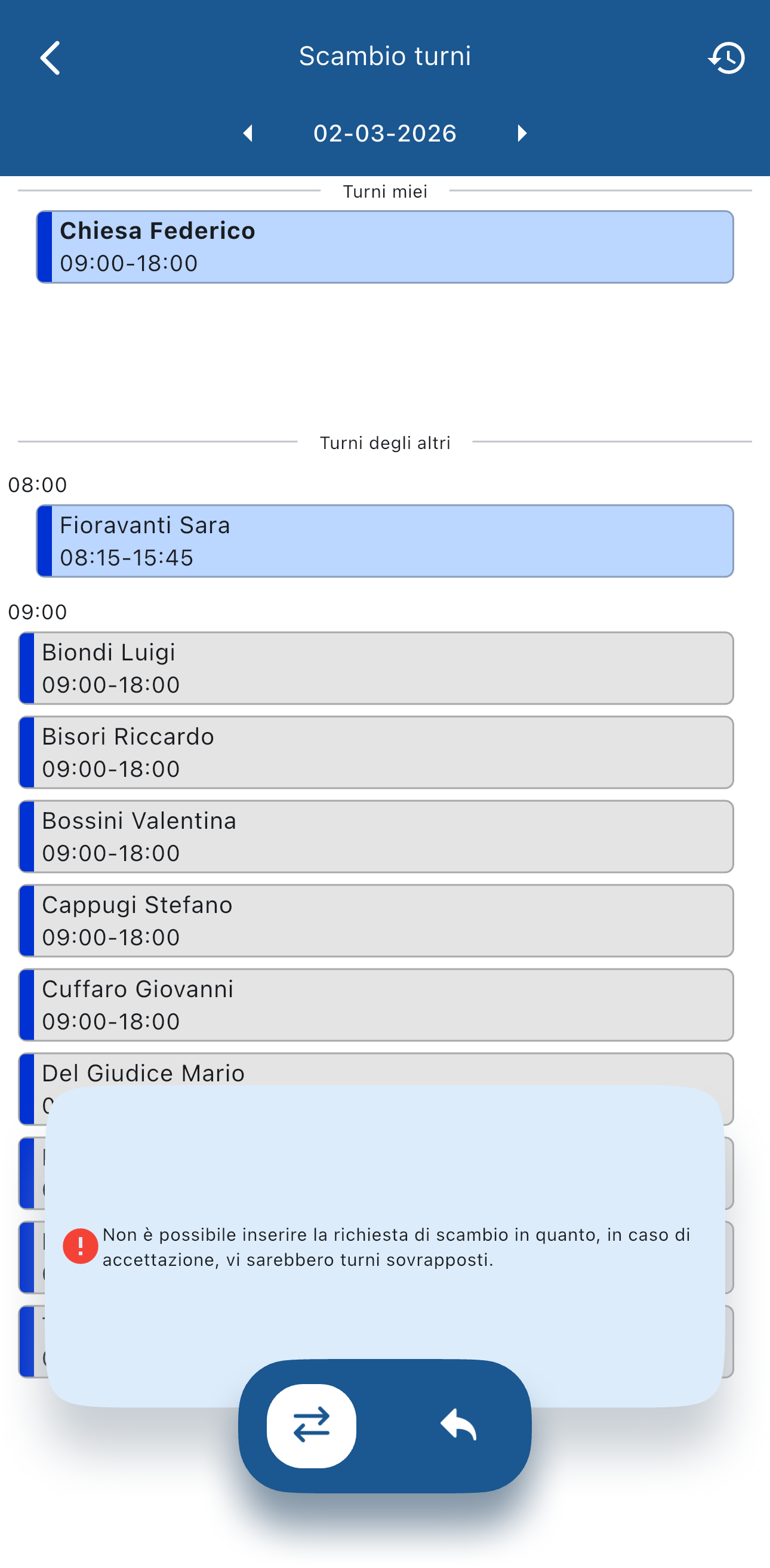Pick Bisori Riccardo's shift

(375, 752)
